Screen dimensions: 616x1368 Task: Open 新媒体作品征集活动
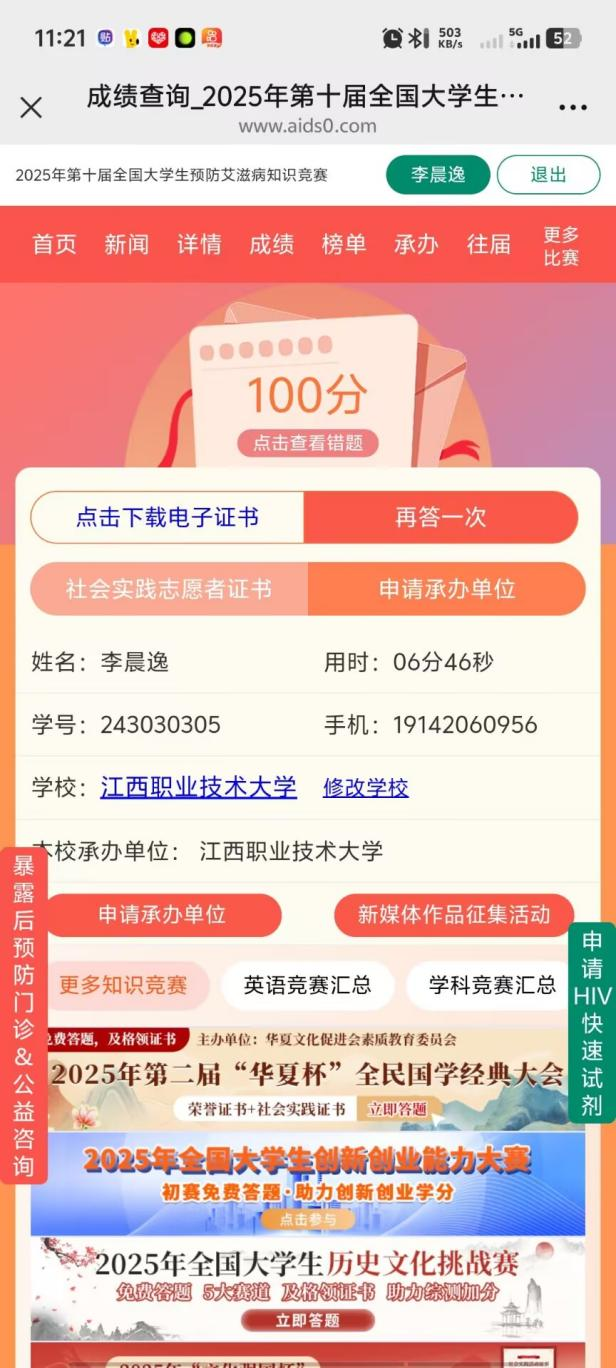pyautogui.click(x=454, y=914)
